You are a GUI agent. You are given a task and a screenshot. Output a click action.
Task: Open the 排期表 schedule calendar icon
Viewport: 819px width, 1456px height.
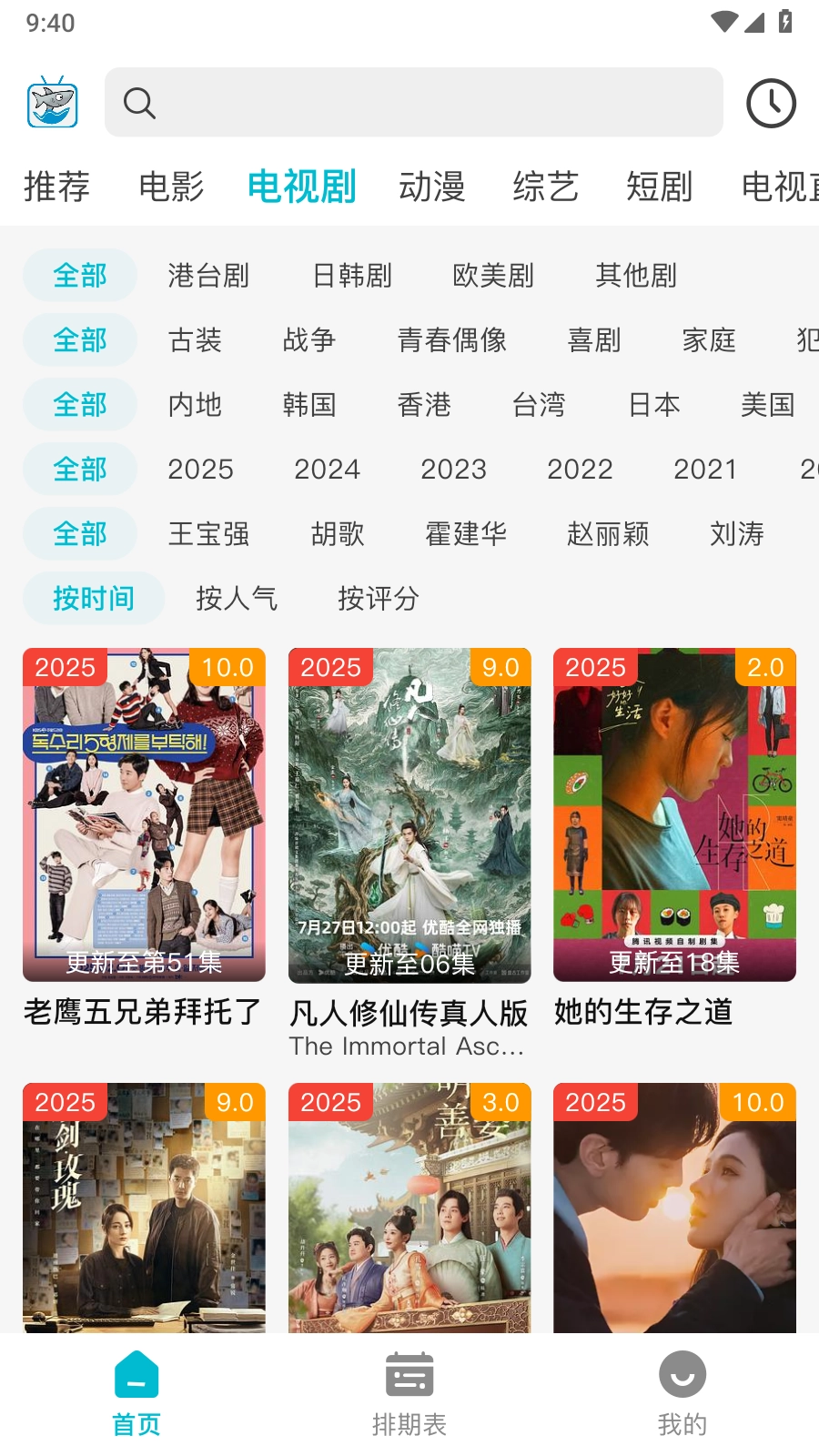409,1374
